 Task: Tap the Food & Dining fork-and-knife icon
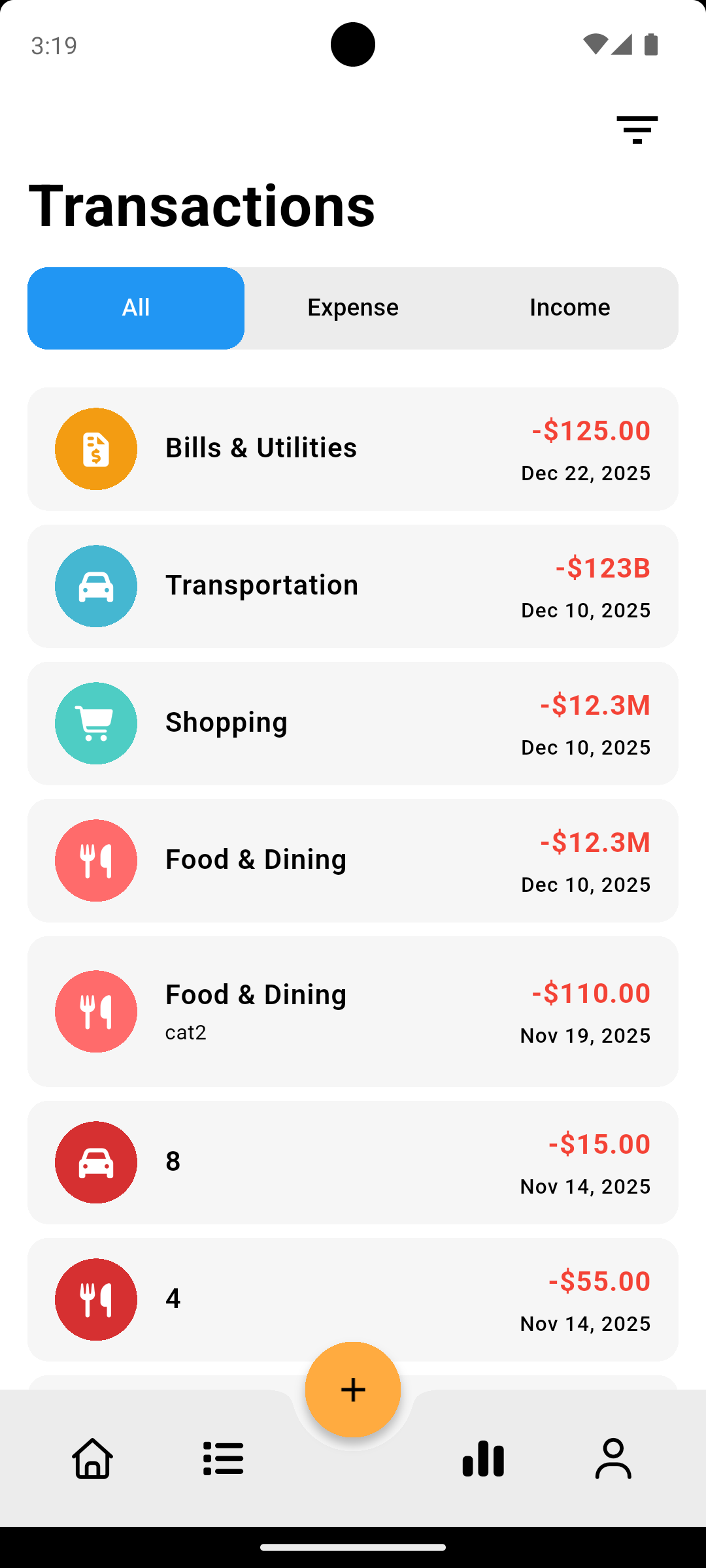(95, 860)
